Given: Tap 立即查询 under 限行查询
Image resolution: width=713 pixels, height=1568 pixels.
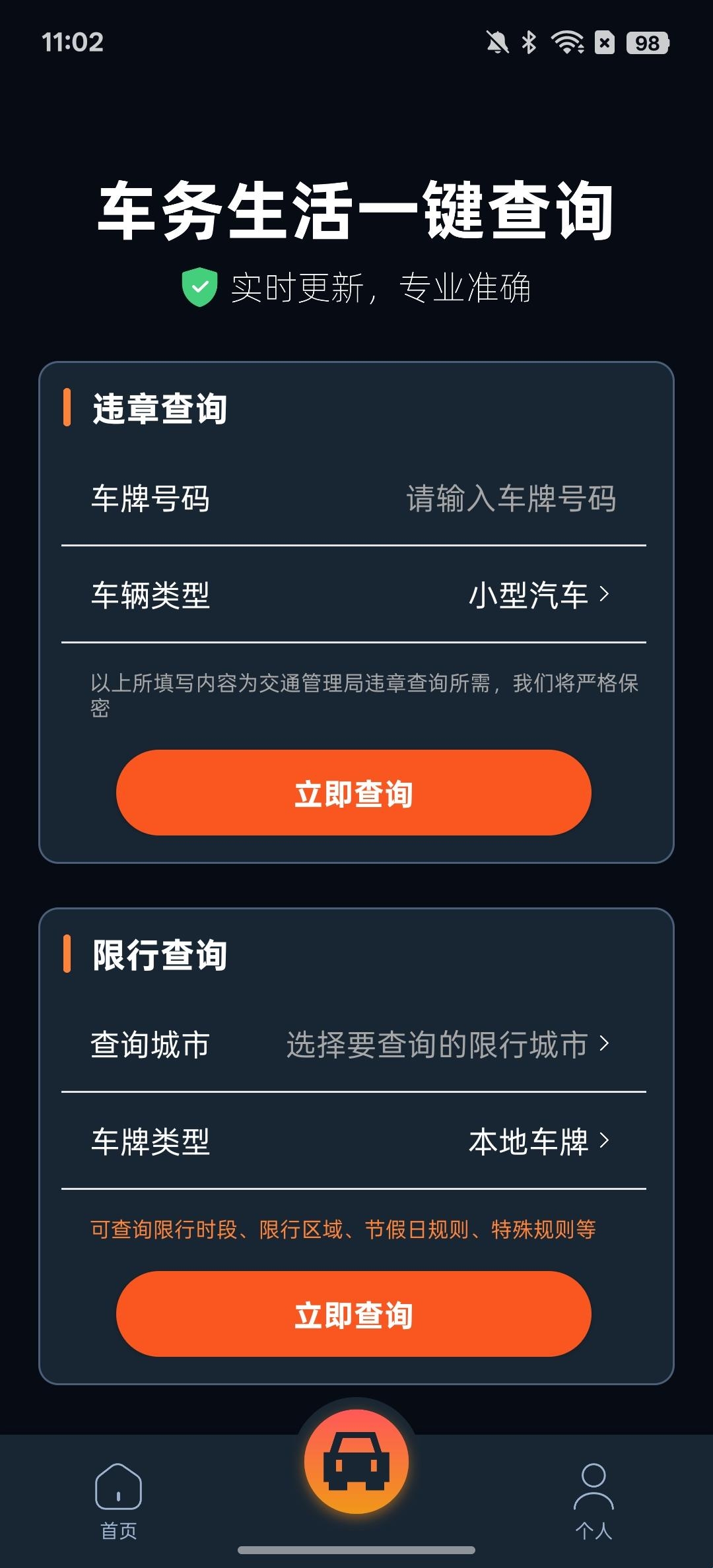Looking at the screenshot, I should 354,1314.
